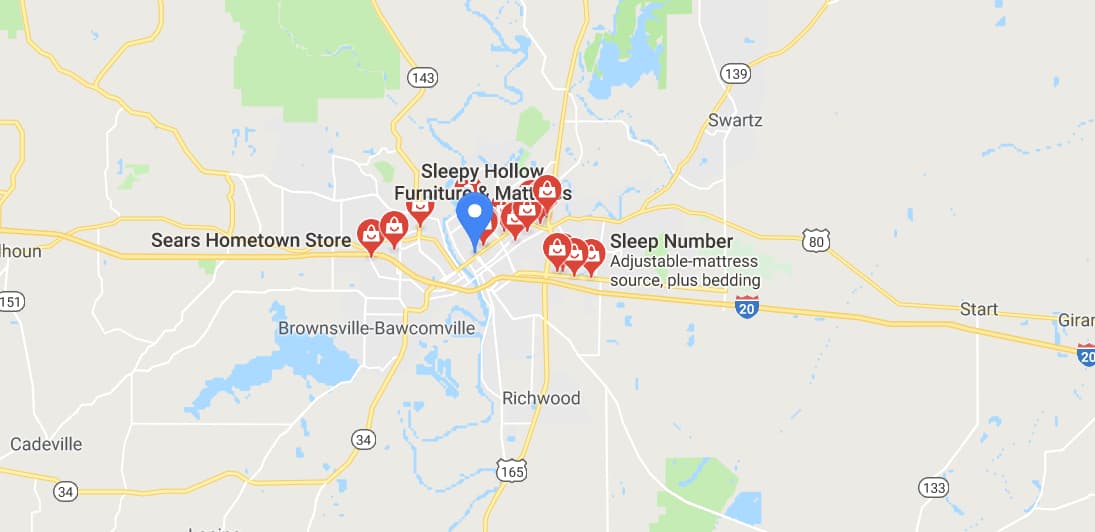Open the Sleep Number place label
Screen dimensions: 1095x532
[671, 241]
